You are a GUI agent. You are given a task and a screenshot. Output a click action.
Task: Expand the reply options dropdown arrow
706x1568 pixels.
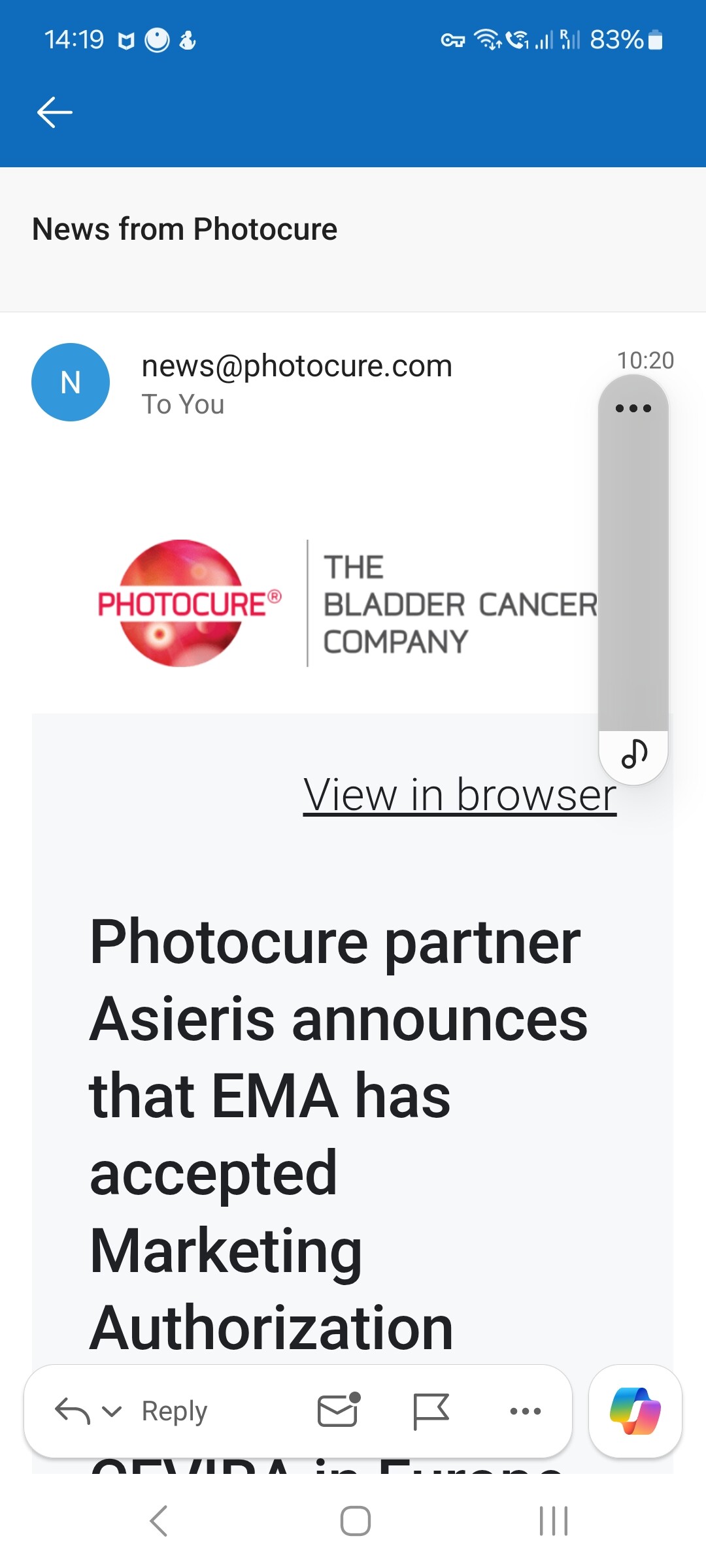tap(112, 1411)
